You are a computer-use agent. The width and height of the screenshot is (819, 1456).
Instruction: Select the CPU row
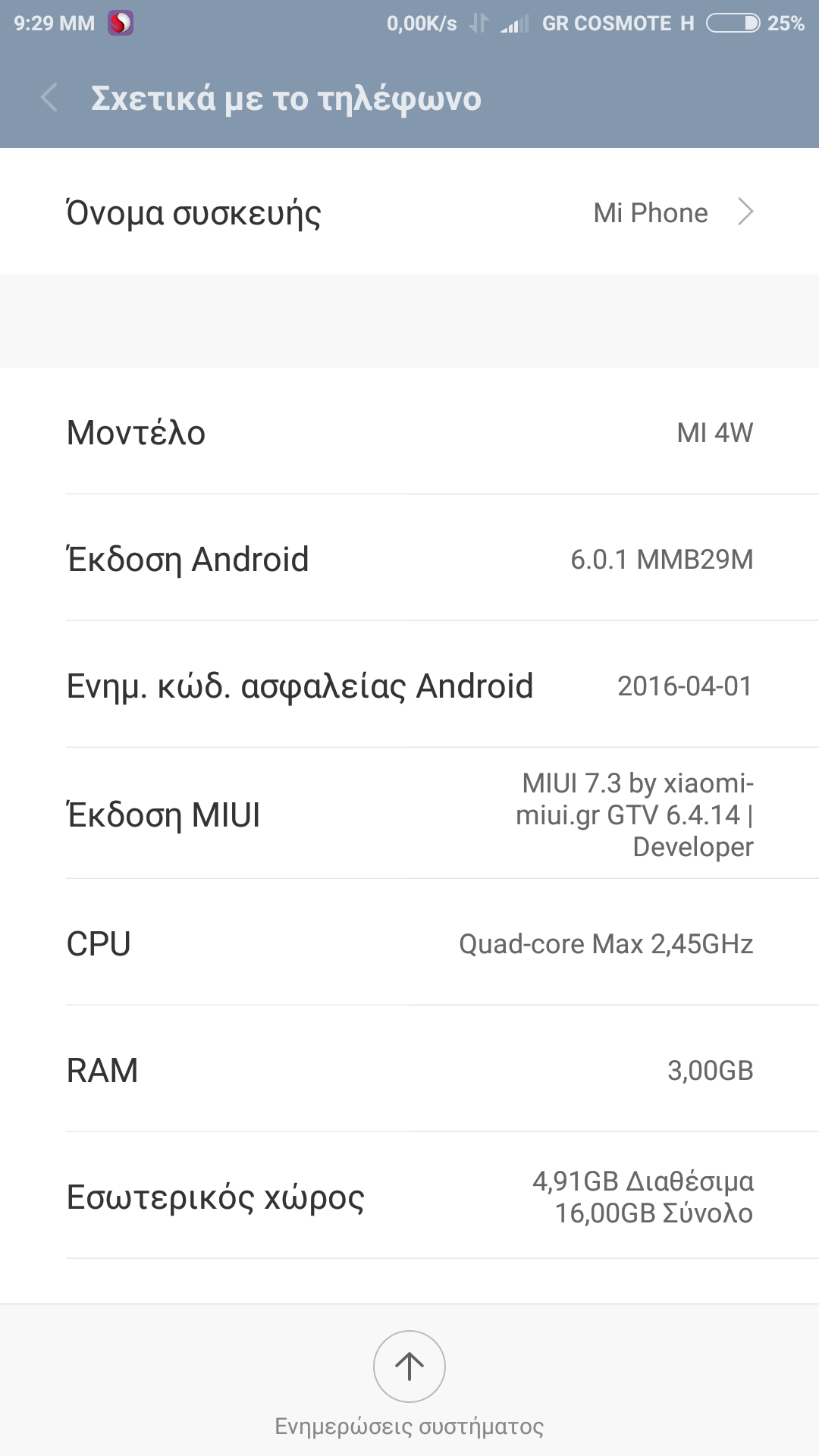pyautogui.click(x=409, y=943)
